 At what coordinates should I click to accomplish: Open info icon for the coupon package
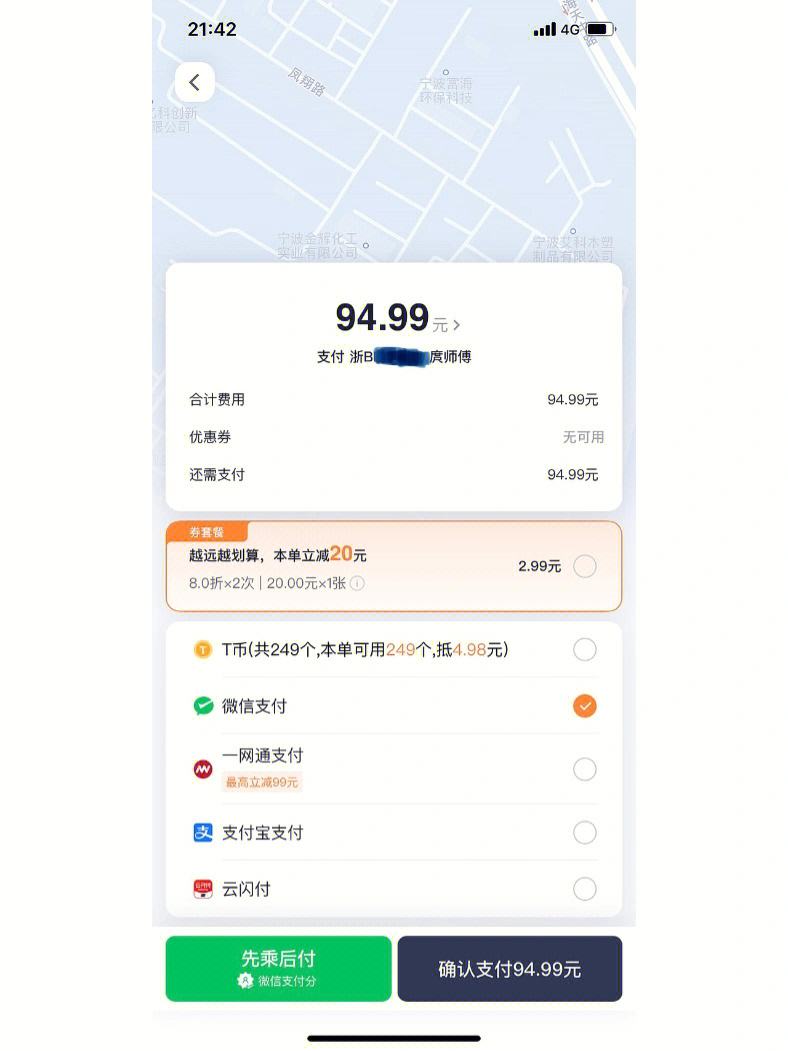[x=357, y=583]
